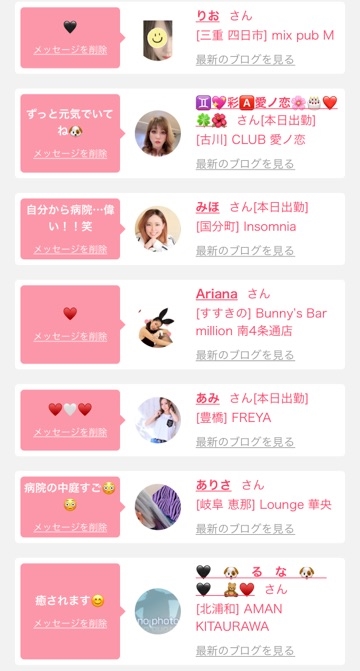
Task: Open みほ's profile name link
Action: (208, 208)
